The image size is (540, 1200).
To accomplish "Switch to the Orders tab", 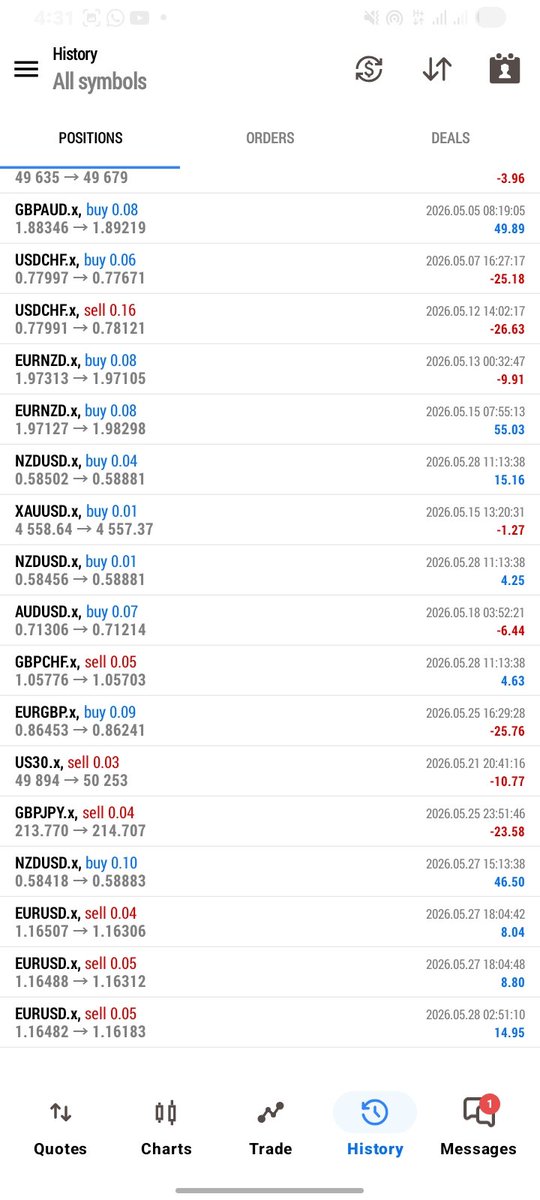I will (270, 138).
